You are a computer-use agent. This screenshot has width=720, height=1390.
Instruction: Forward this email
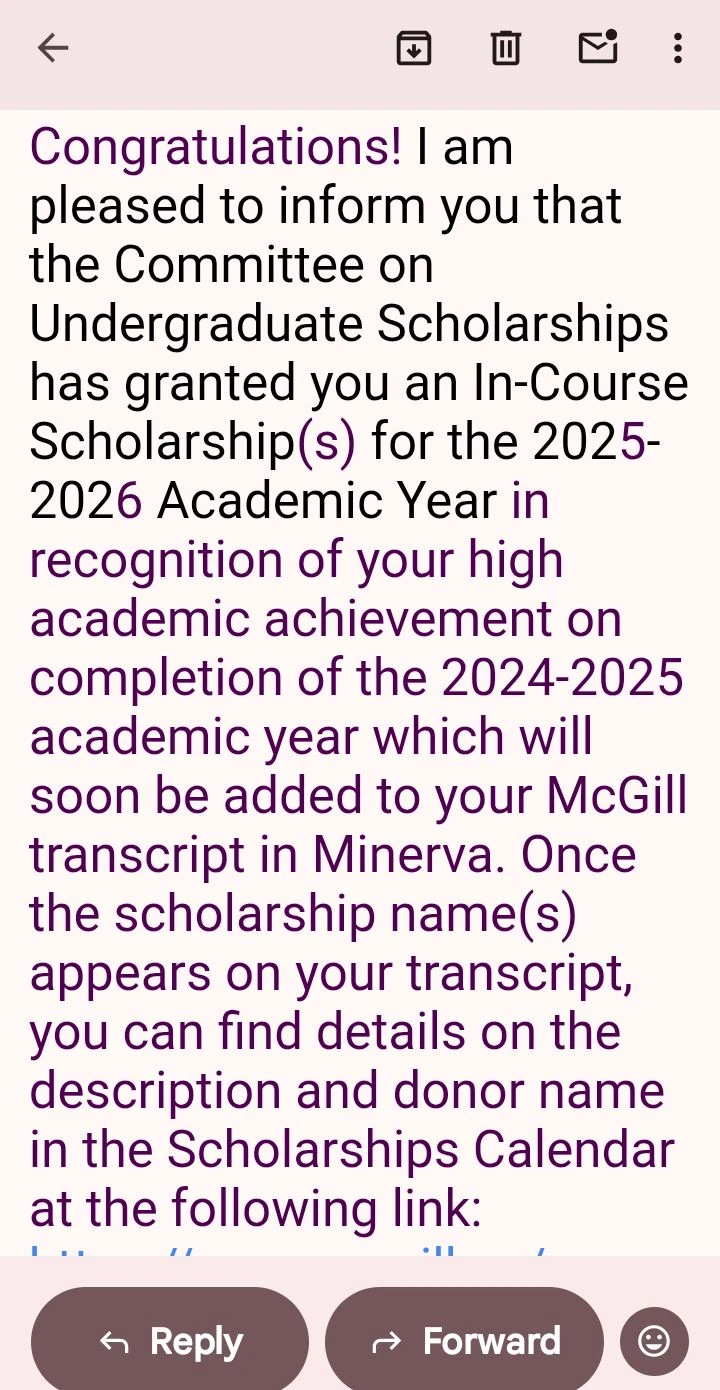[464, 1339]
